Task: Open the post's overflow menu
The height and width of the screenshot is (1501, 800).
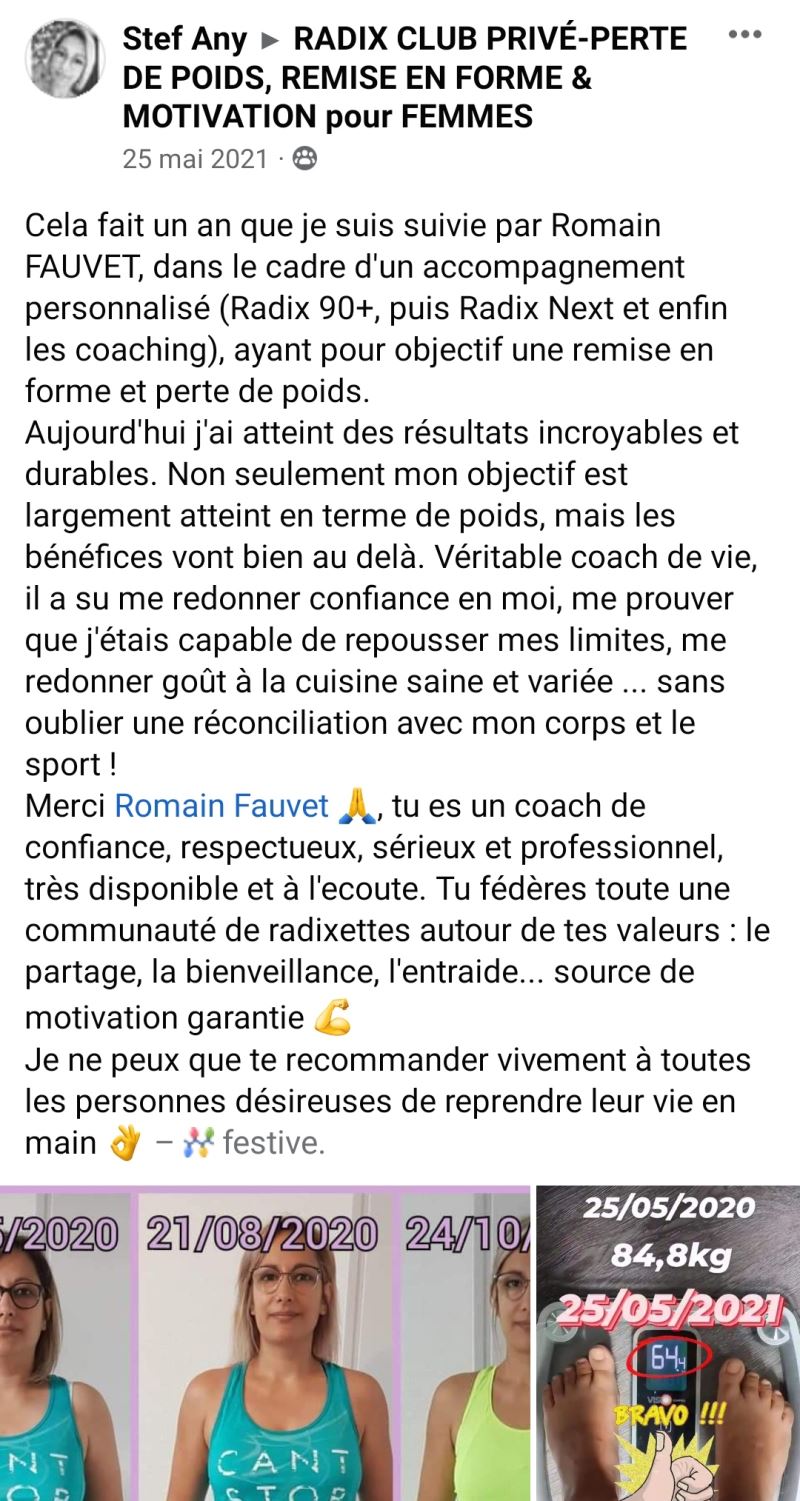Action: pyautogui.click(x=745, y=35)
